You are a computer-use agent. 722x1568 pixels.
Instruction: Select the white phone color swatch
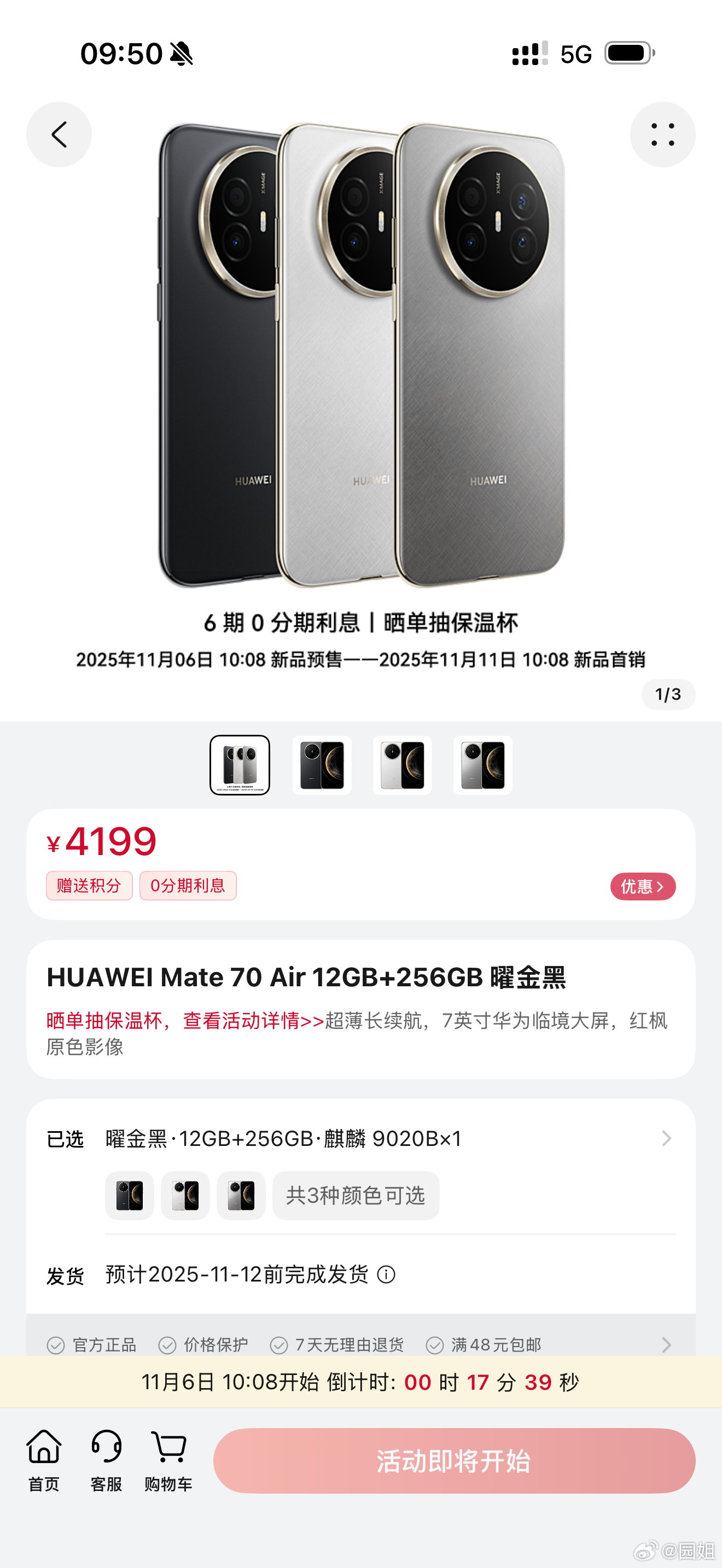tap(184, 1195)
